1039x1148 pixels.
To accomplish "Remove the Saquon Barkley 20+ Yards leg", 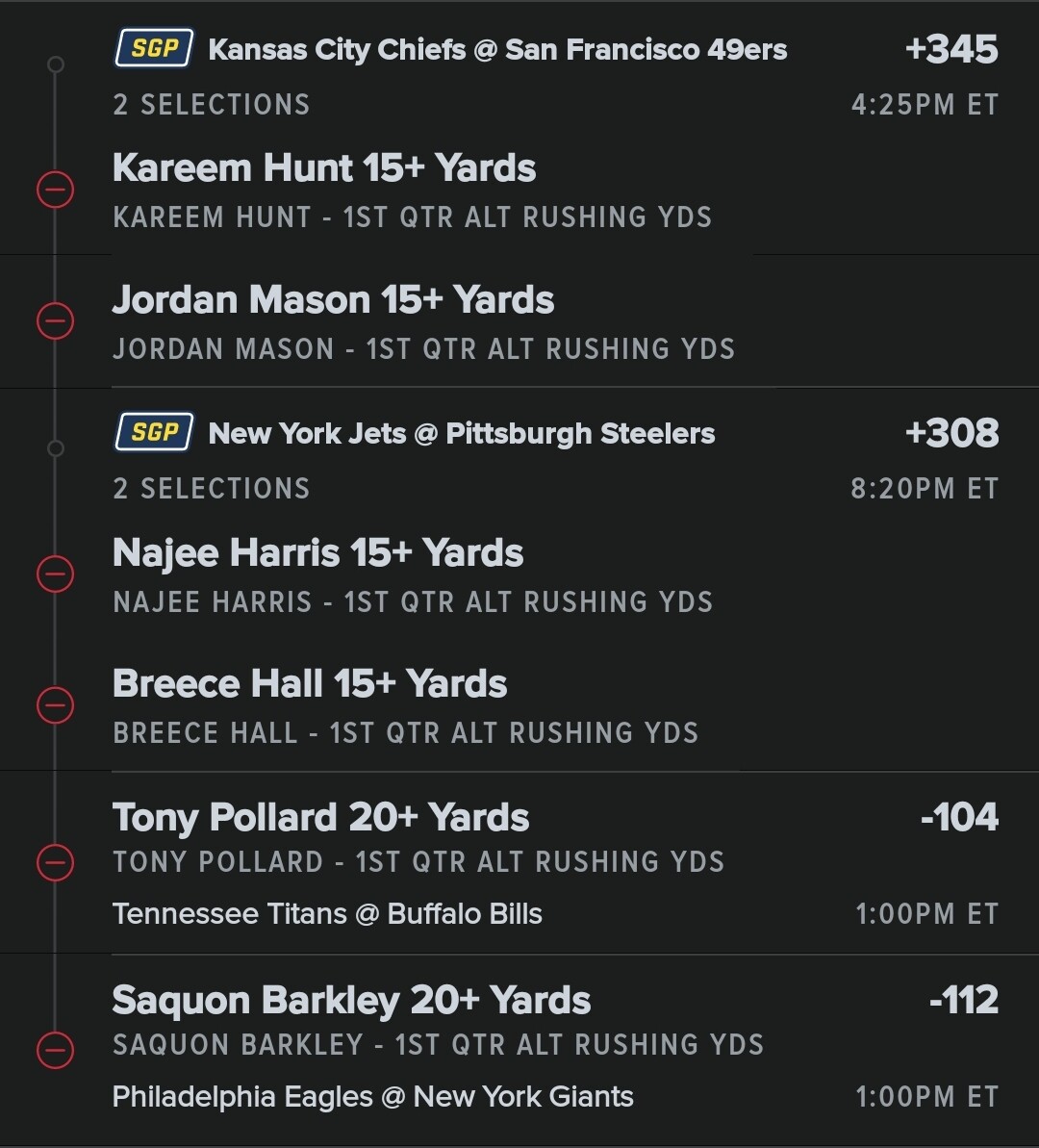I will pos(55,1048).
